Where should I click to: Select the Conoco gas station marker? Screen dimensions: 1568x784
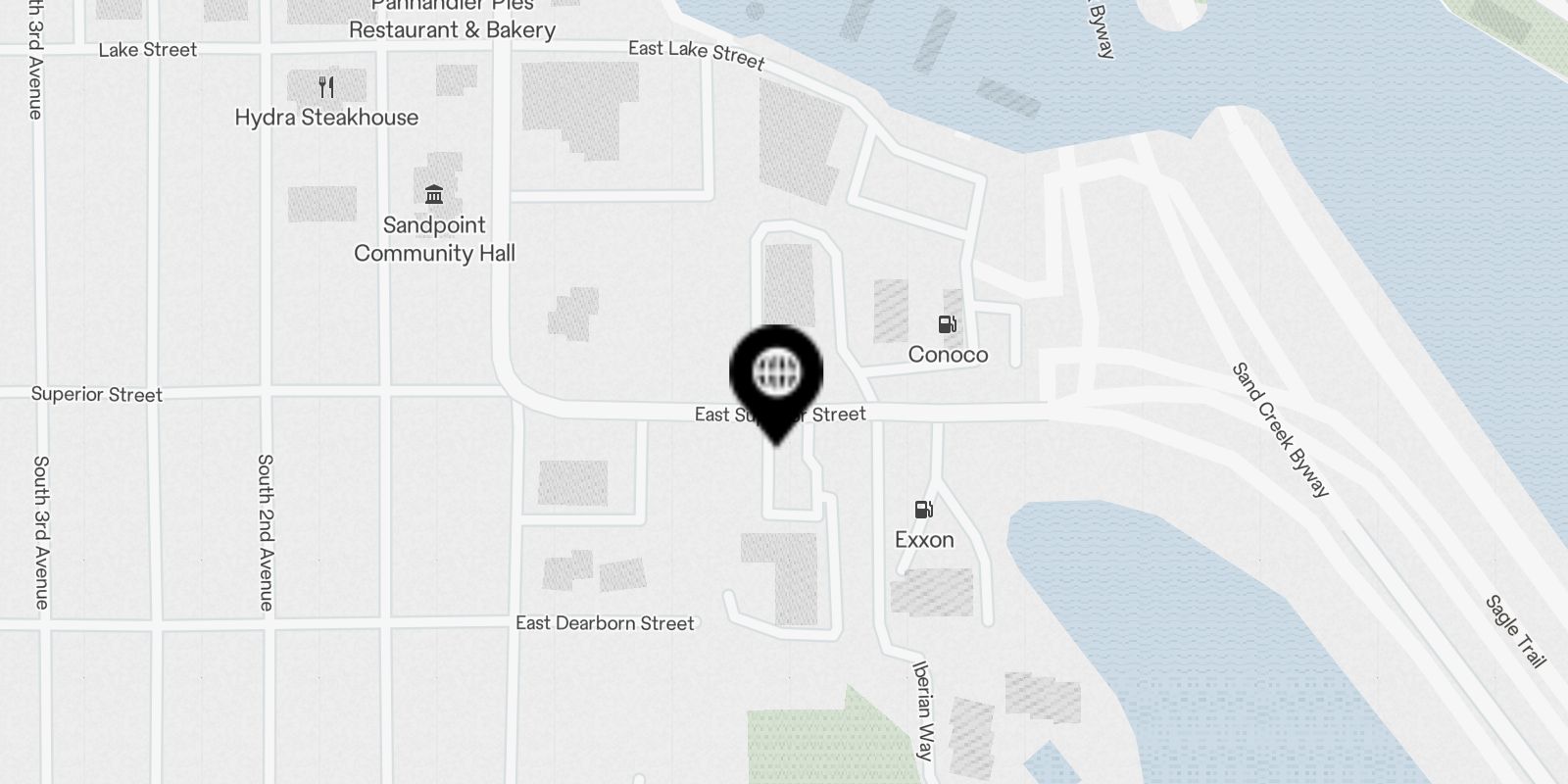tap(947, 324)
